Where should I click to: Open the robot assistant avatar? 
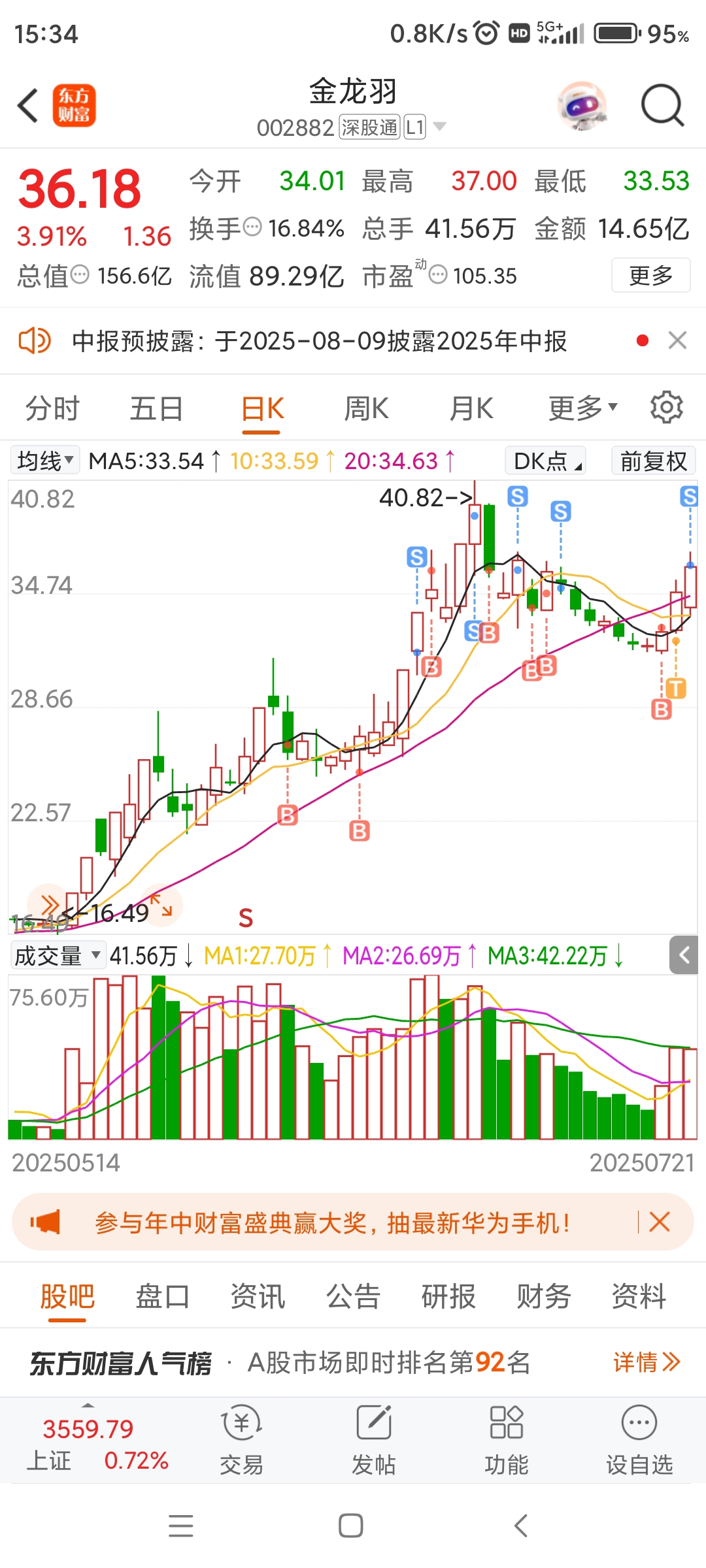click(582, 105)
